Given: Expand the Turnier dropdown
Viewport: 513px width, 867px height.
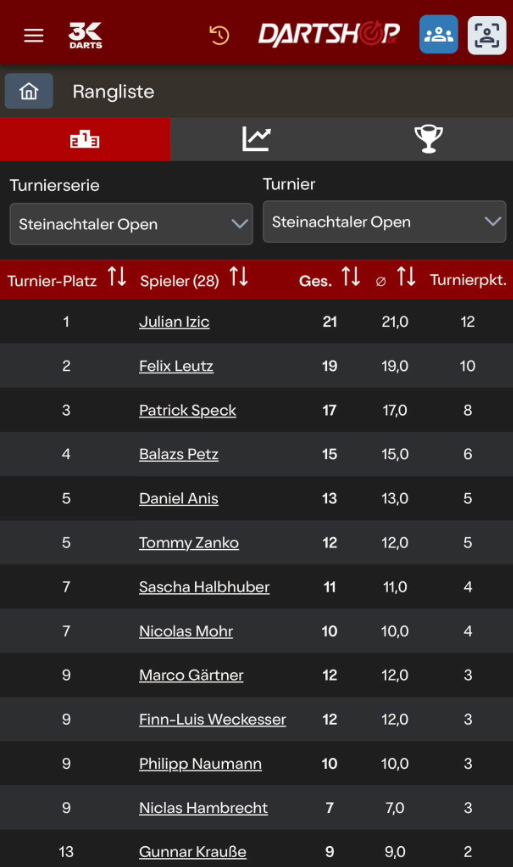Looking at the screenshot, I should pyautogui.click(x=384, y=222).
